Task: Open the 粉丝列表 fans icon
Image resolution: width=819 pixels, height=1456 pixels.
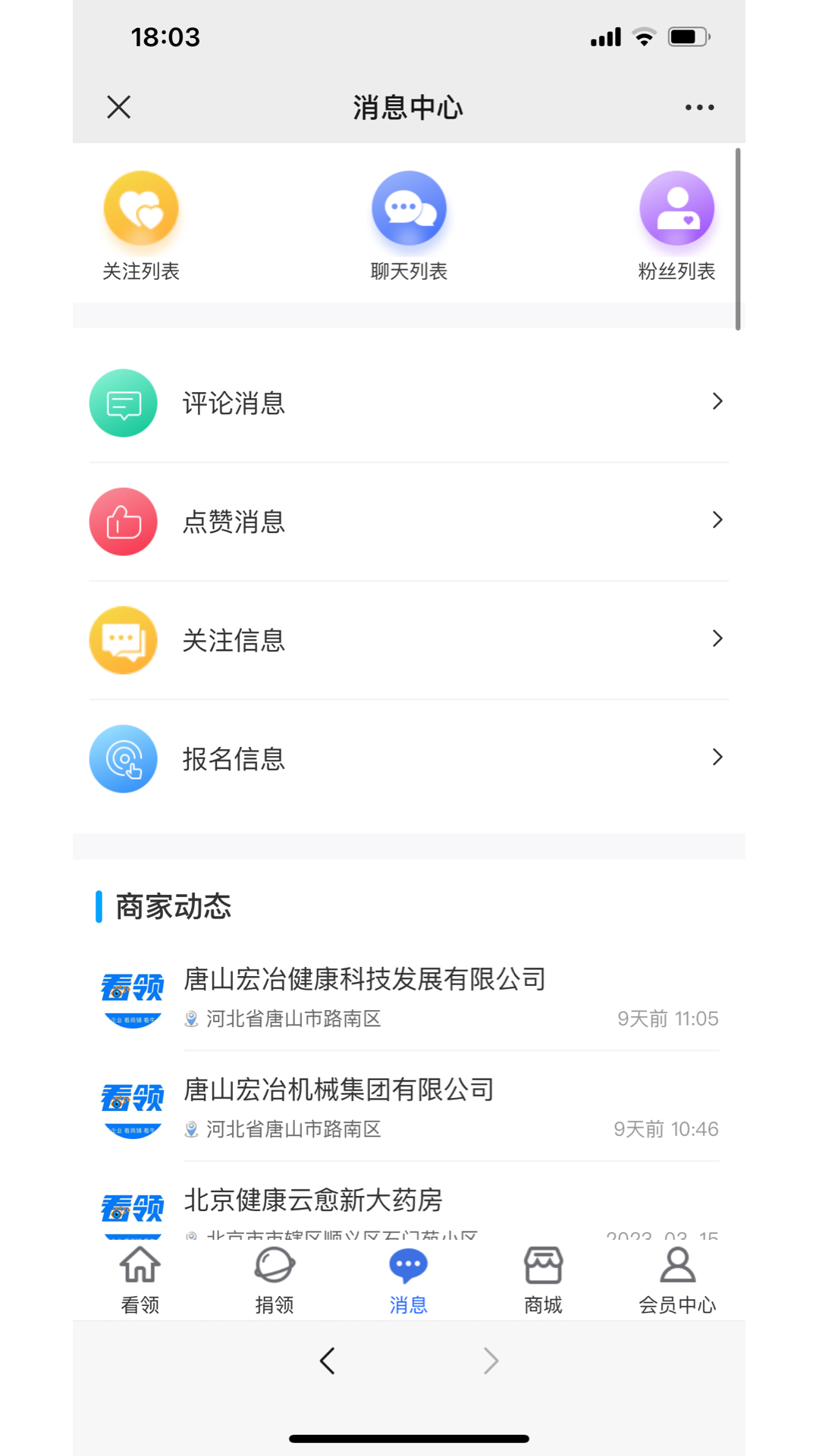Action: pyautogui.click(x=677, y=208)
